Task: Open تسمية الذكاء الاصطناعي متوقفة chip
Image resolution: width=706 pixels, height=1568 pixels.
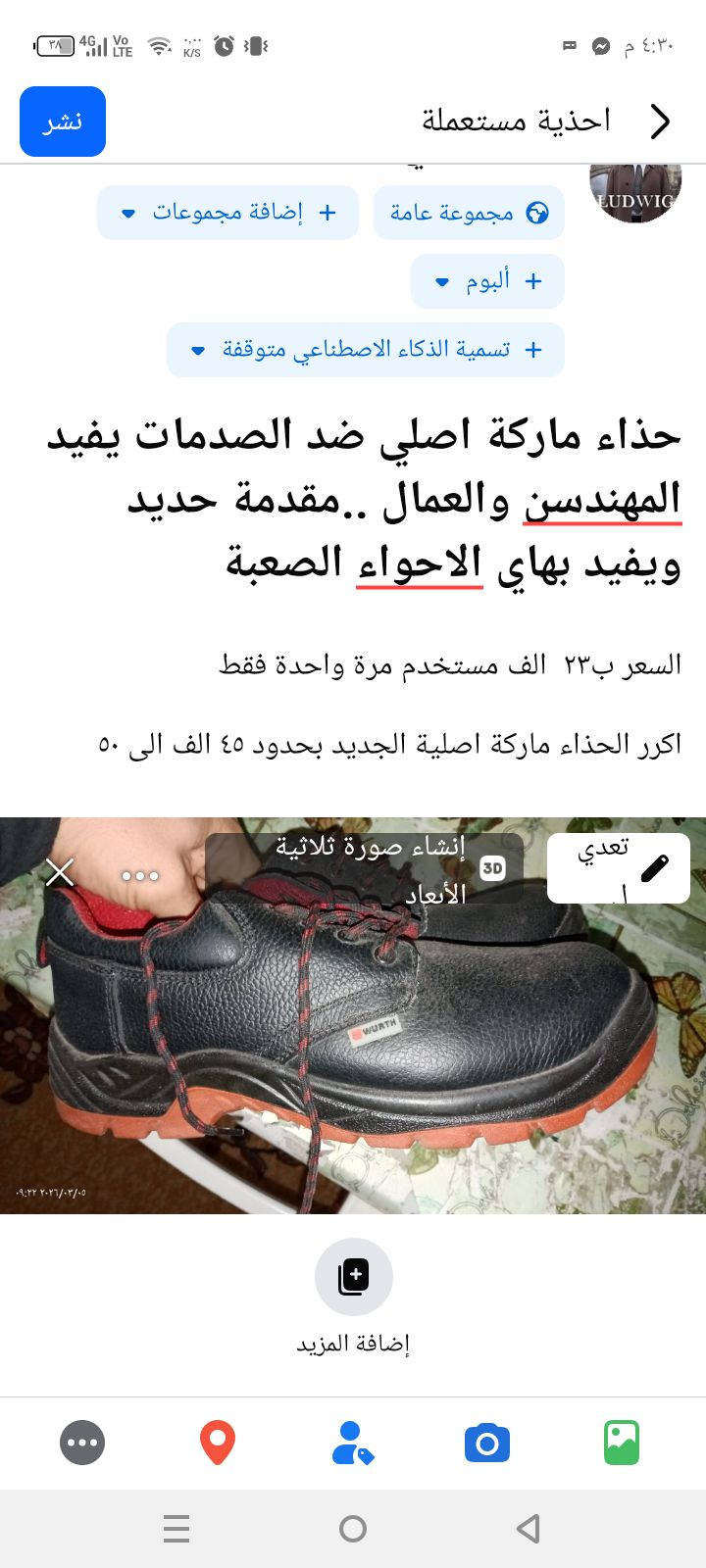Action: coord(365,350)
